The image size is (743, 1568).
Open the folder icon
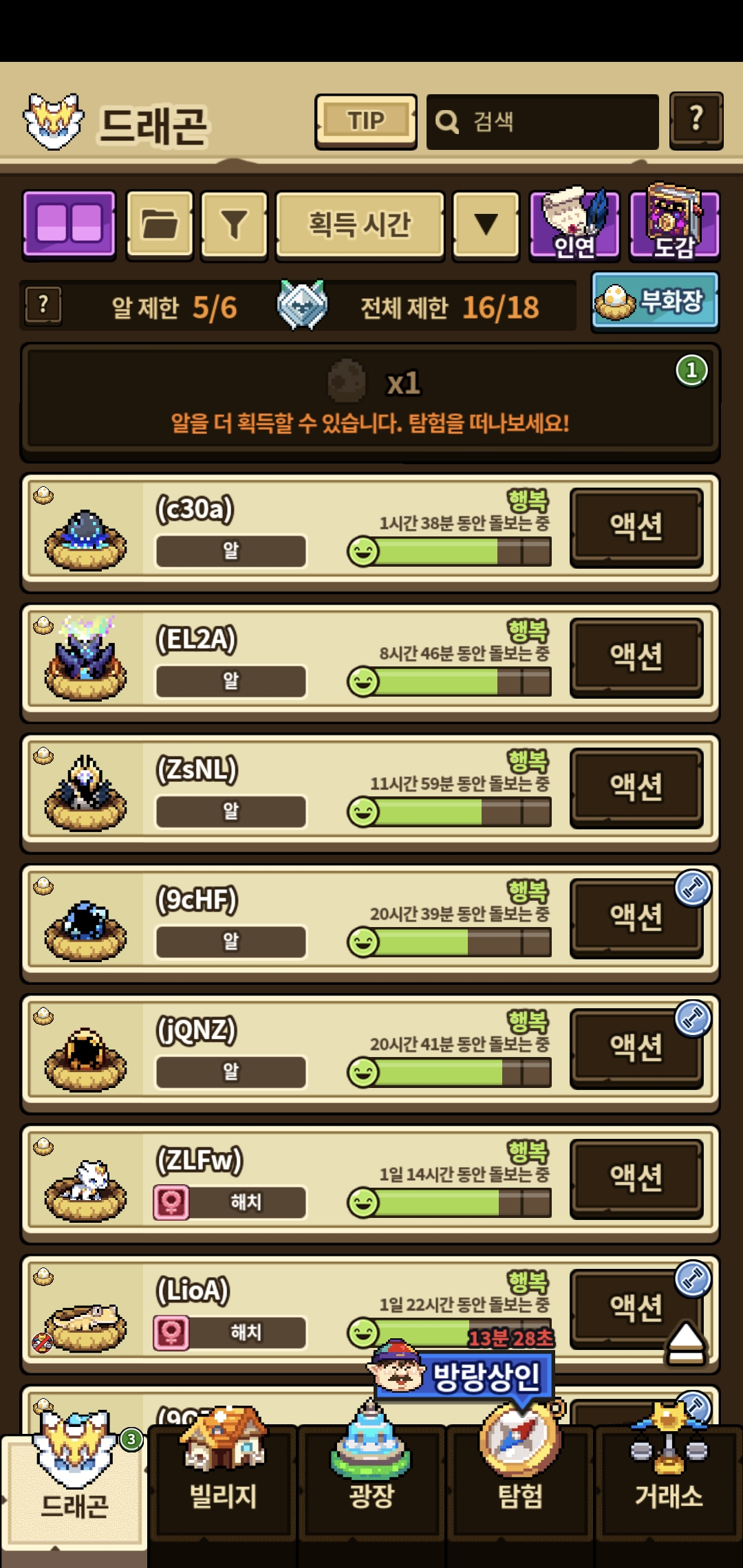point(160,224)
